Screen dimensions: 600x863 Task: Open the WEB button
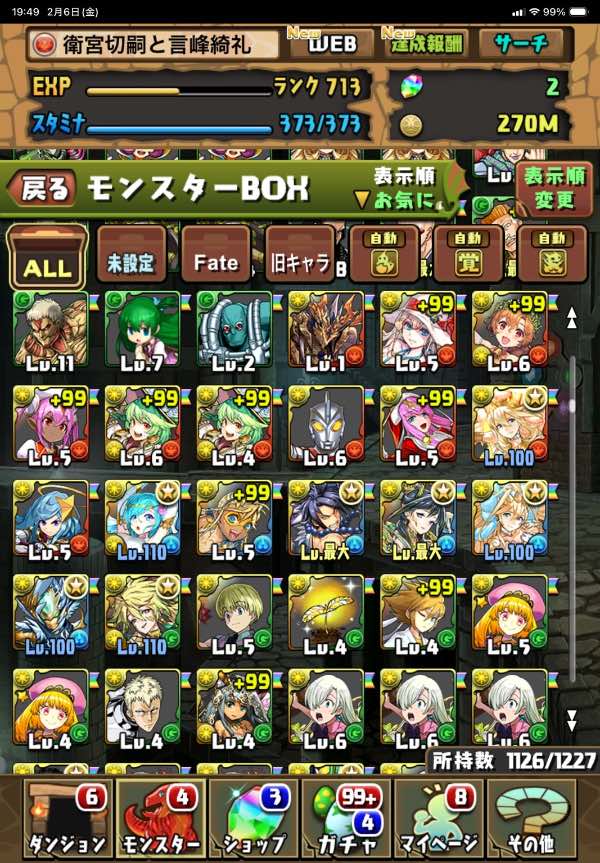click(x=331, y=43)
